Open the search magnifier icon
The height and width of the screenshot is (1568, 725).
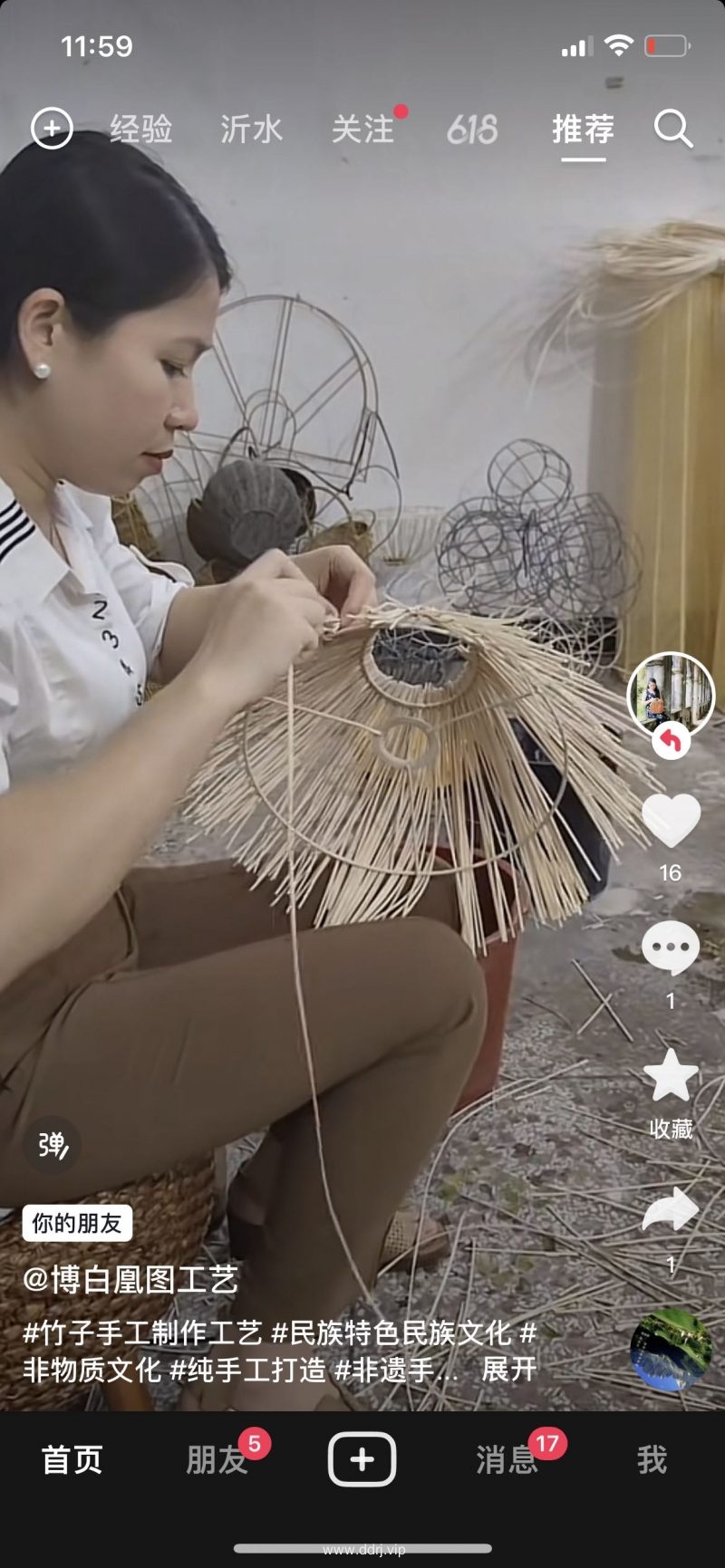point(673,129)
